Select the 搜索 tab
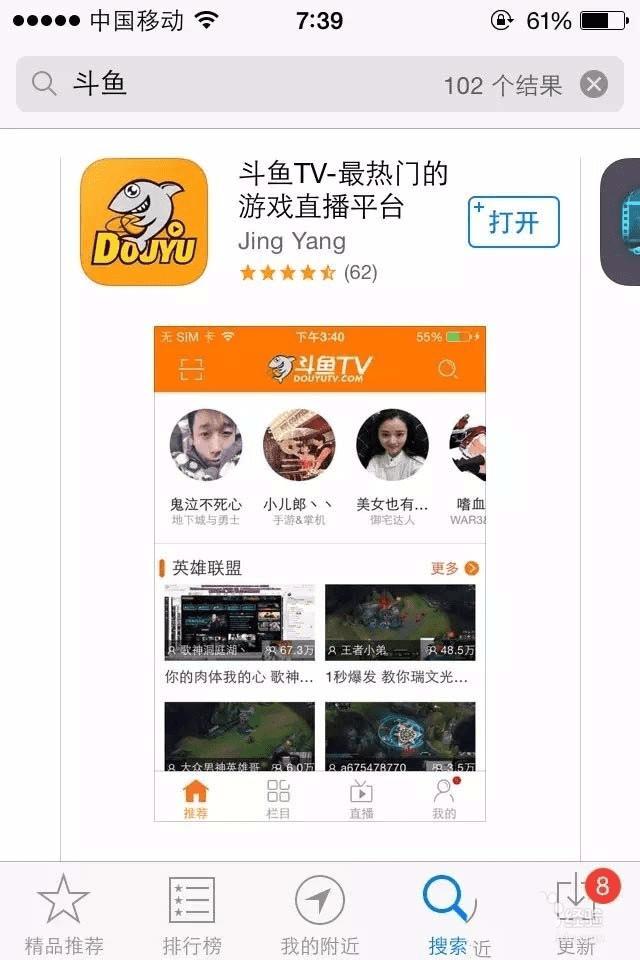 [447, 912]
